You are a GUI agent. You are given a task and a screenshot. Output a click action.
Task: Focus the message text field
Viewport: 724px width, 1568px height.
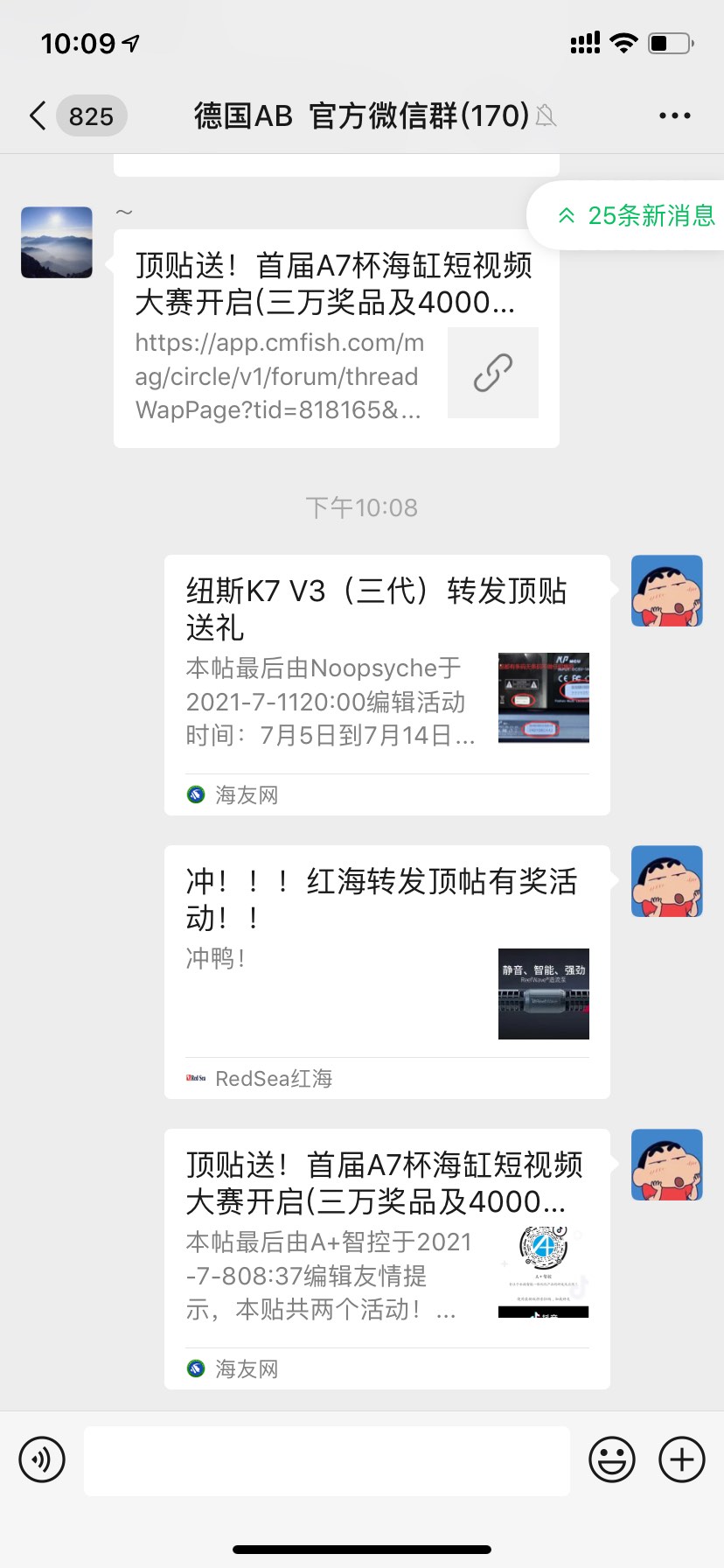[326, 1459]
